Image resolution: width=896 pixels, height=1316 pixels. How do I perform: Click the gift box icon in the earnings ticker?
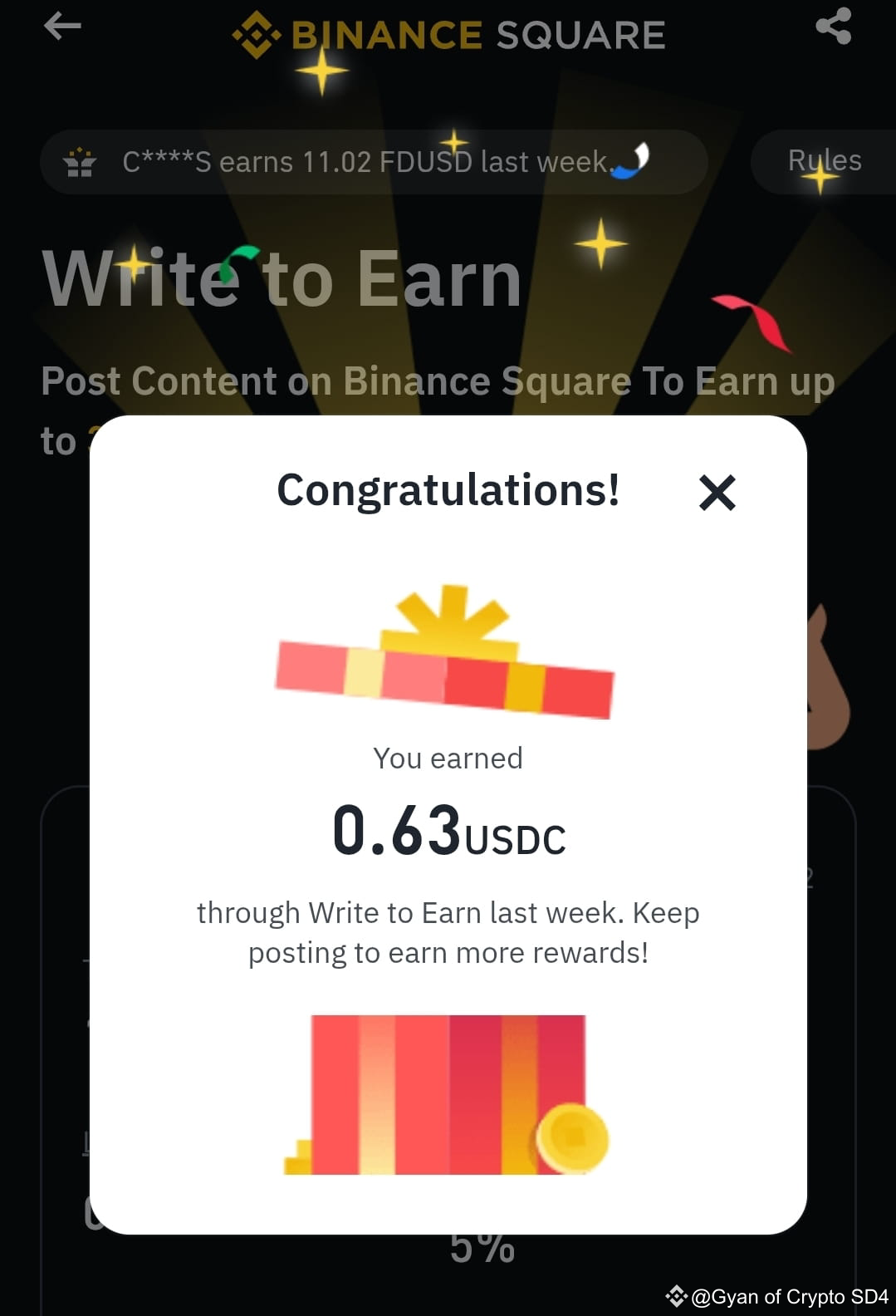pos(79,162)
